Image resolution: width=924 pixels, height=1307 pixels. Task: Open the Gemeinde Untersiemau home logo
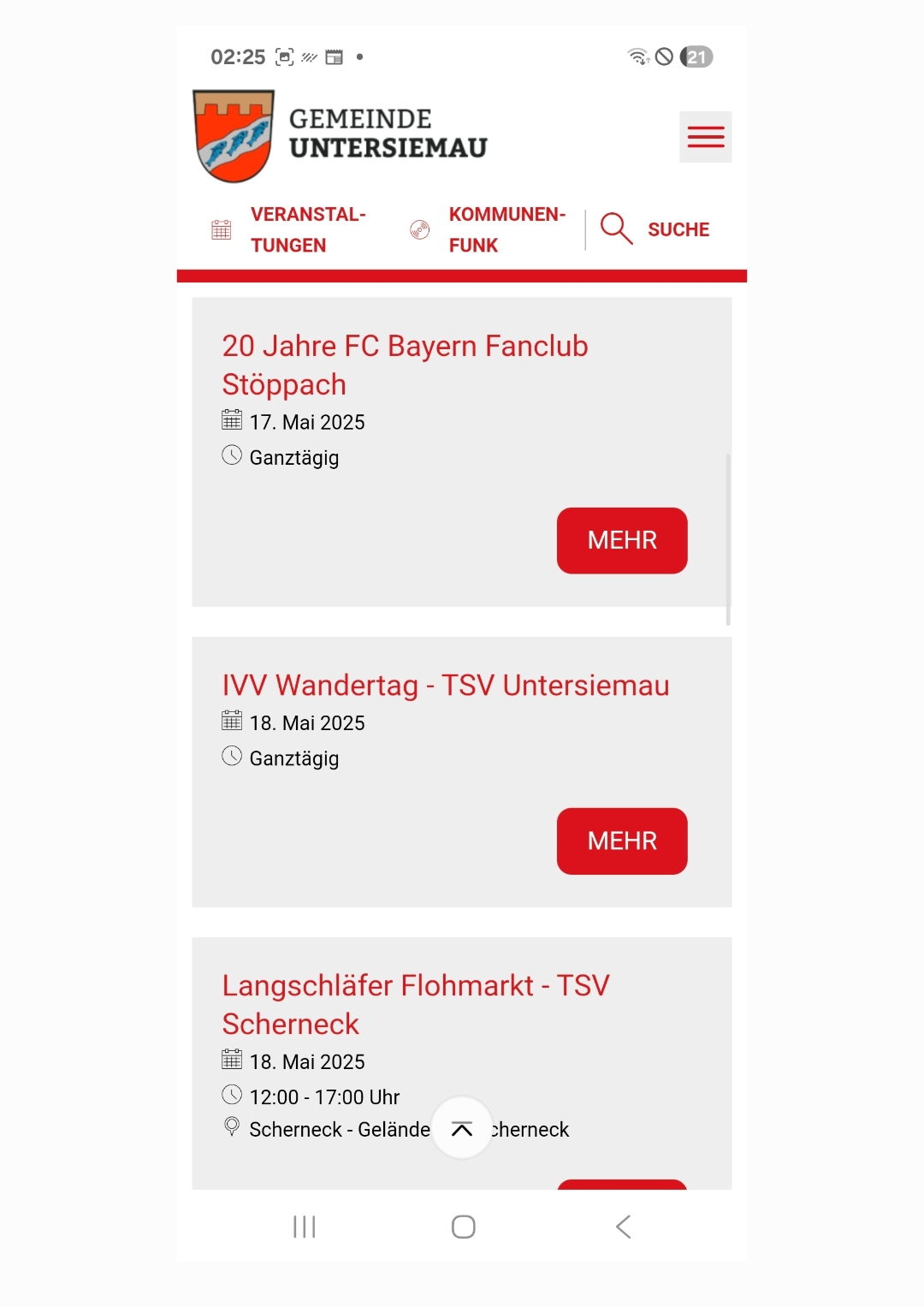341,136
